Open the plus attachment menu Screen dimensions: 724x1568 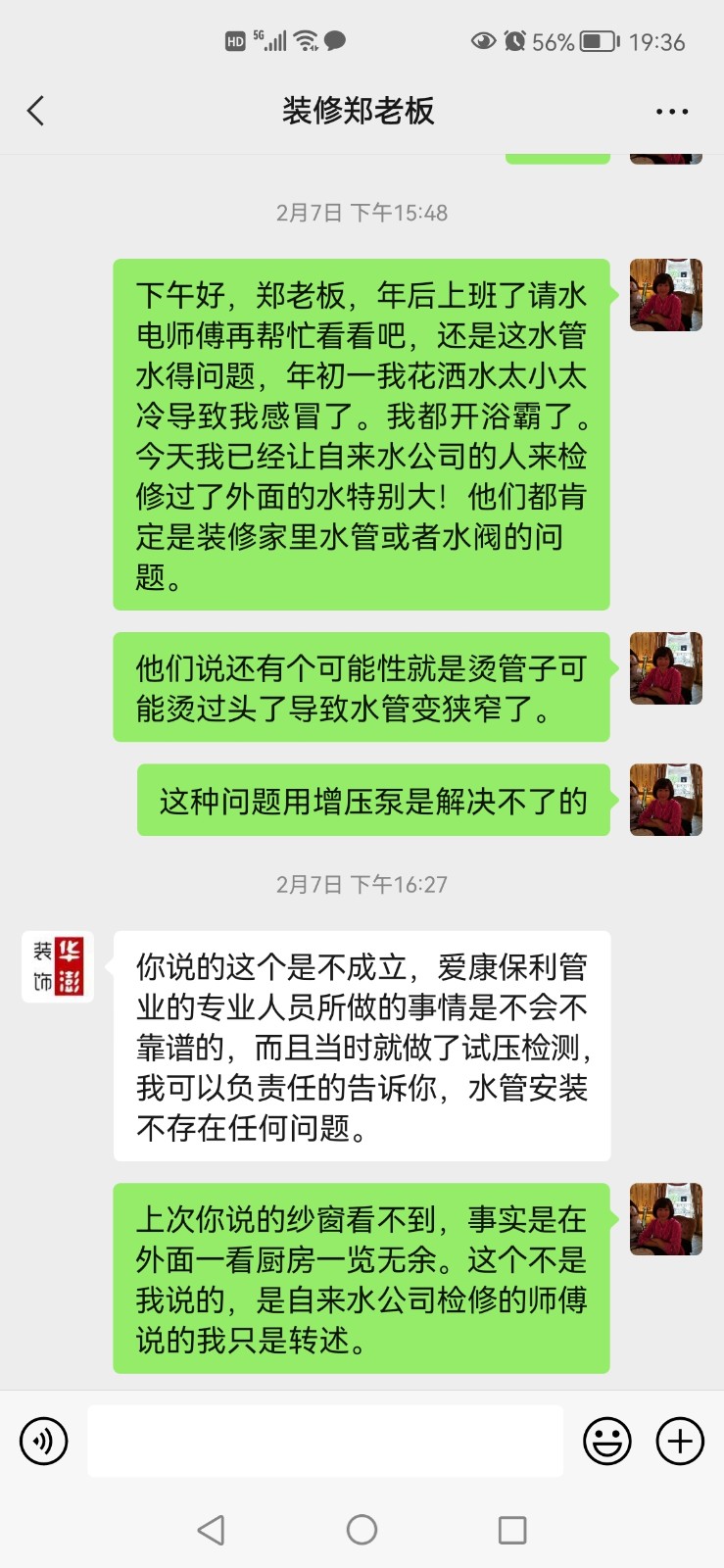tap(680, 1441)
